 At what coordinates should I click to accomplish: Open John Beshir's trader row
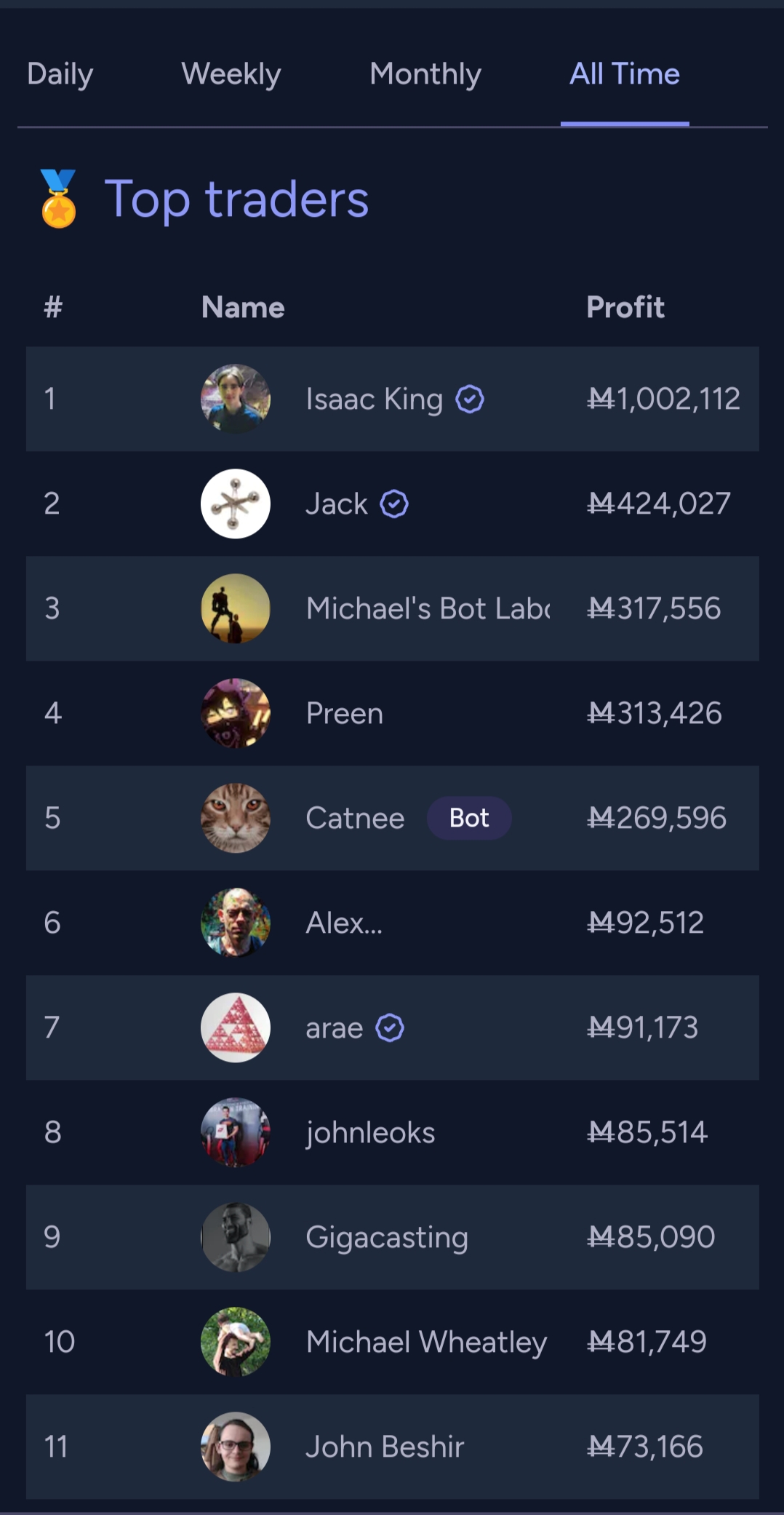393,1447
